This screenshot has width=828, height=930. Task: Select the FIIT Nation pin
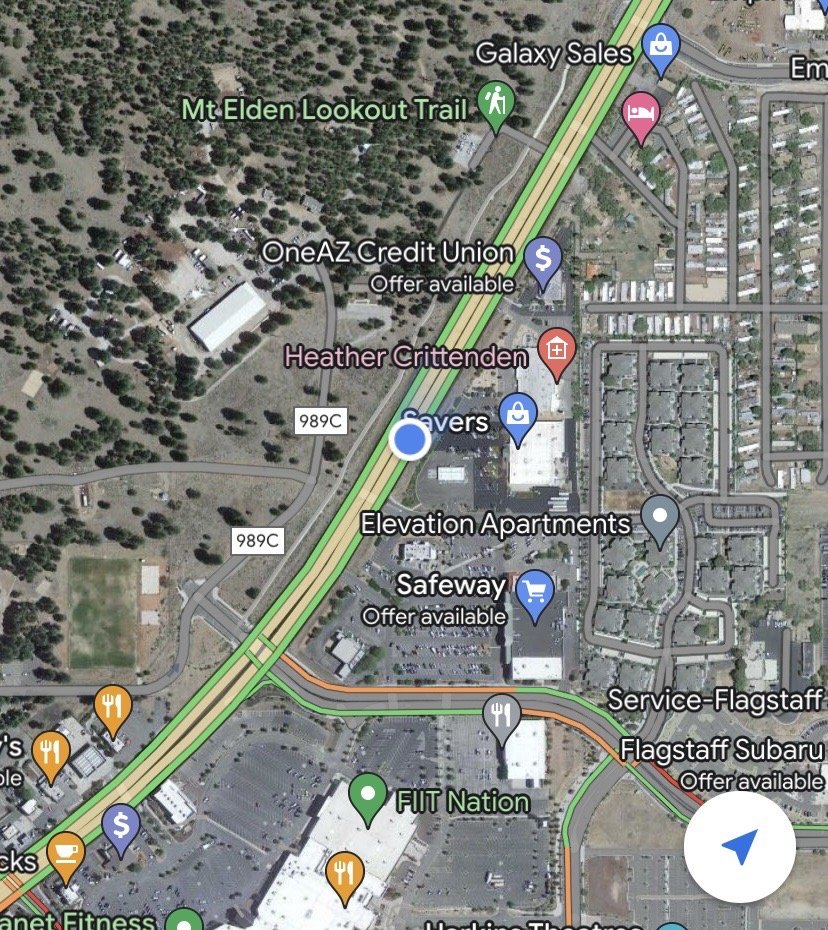pos(368,800)
